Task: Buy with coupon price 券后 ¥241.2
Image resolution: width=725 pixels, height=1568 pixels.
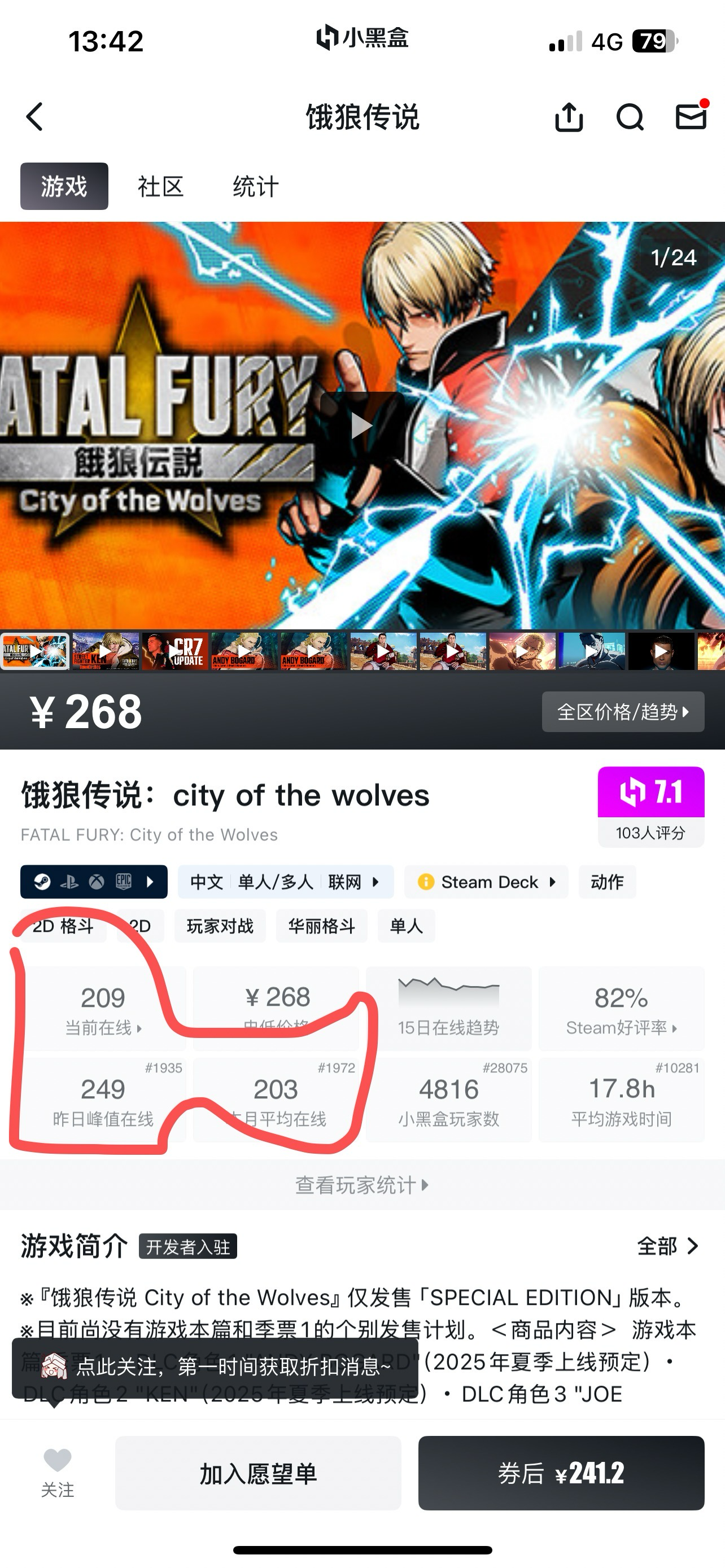Action: (x=561, y=1473)
